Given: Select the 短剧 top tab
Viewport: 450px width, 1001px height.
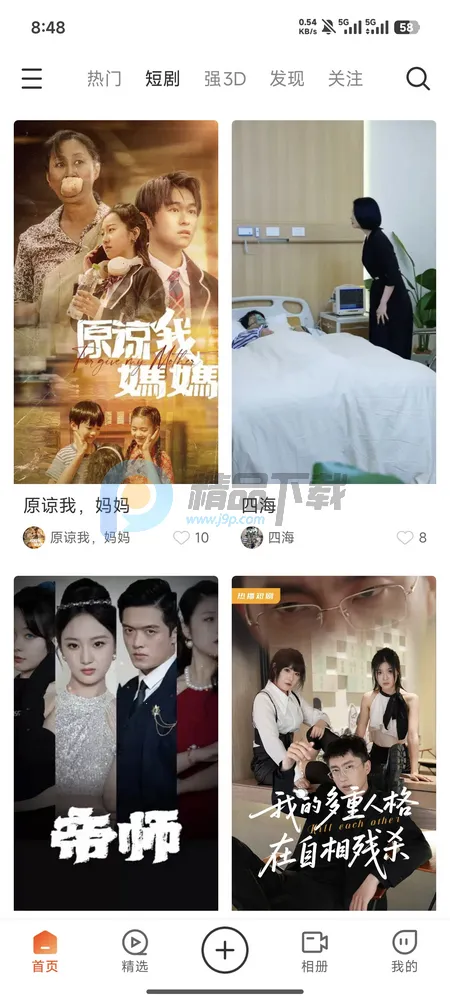Looking at the screenshot, I should point(162,79).
